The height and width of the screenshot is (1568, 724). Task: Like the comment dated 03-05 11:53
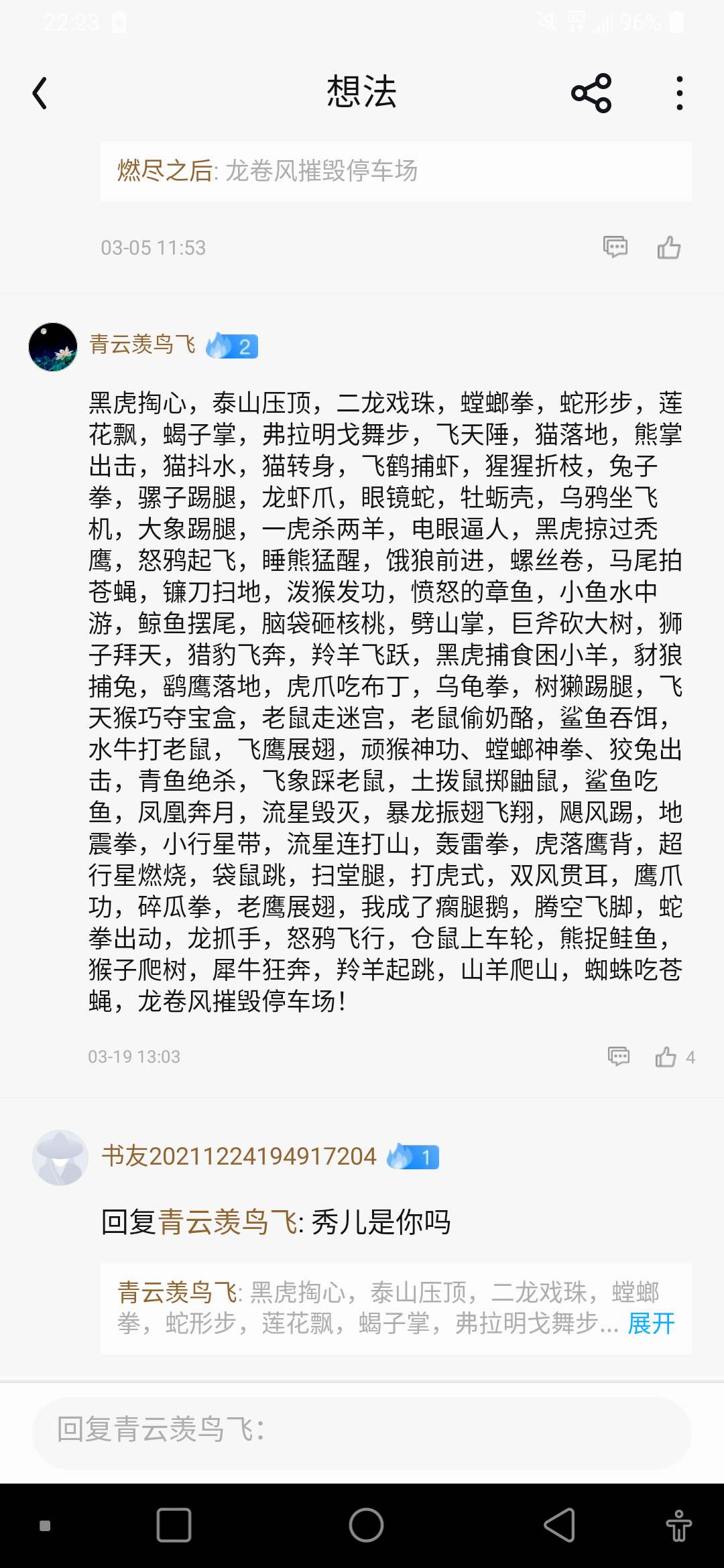(668, 247)
